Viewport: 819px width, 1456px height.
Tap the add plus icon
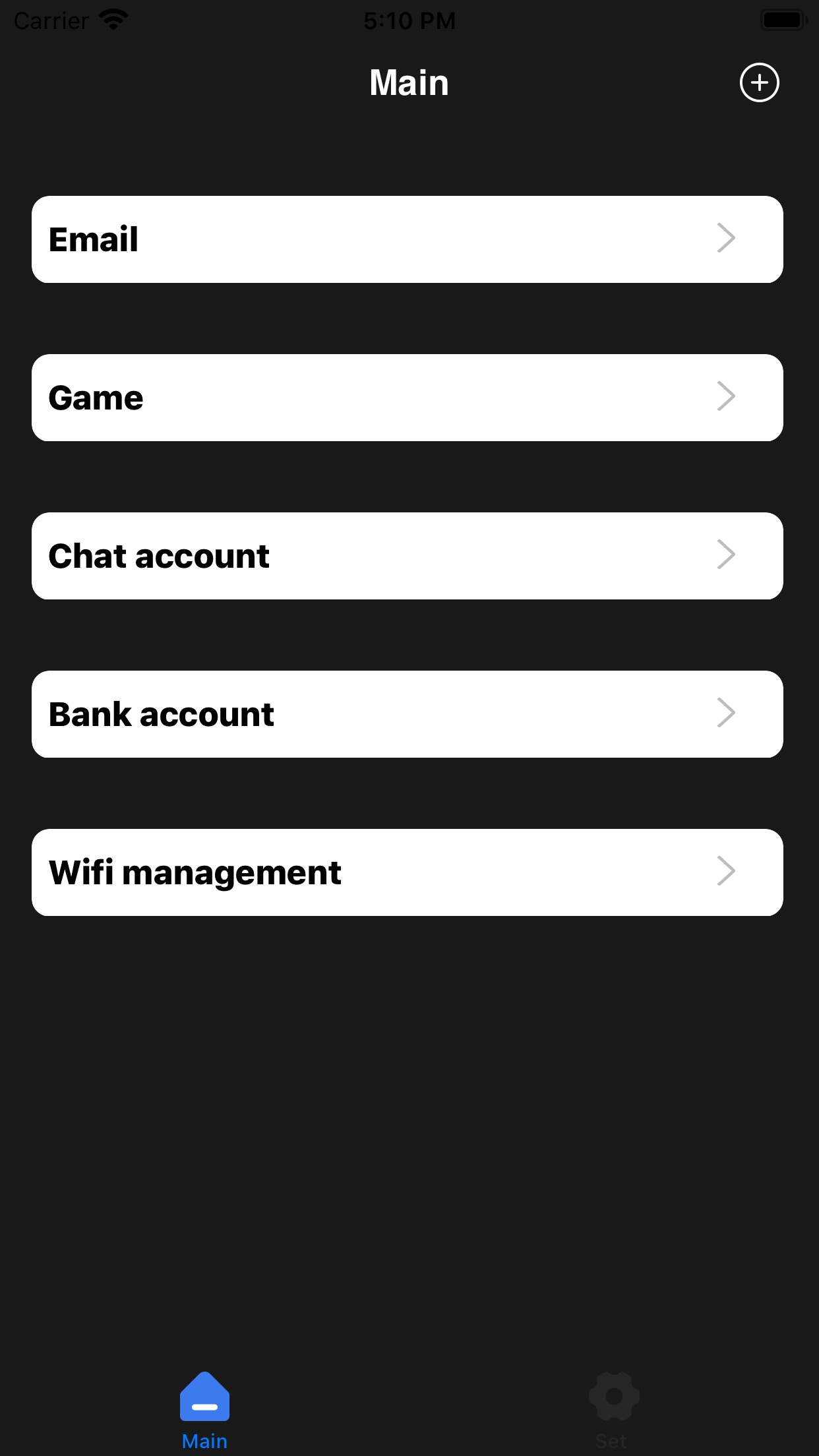click(759, 83)
